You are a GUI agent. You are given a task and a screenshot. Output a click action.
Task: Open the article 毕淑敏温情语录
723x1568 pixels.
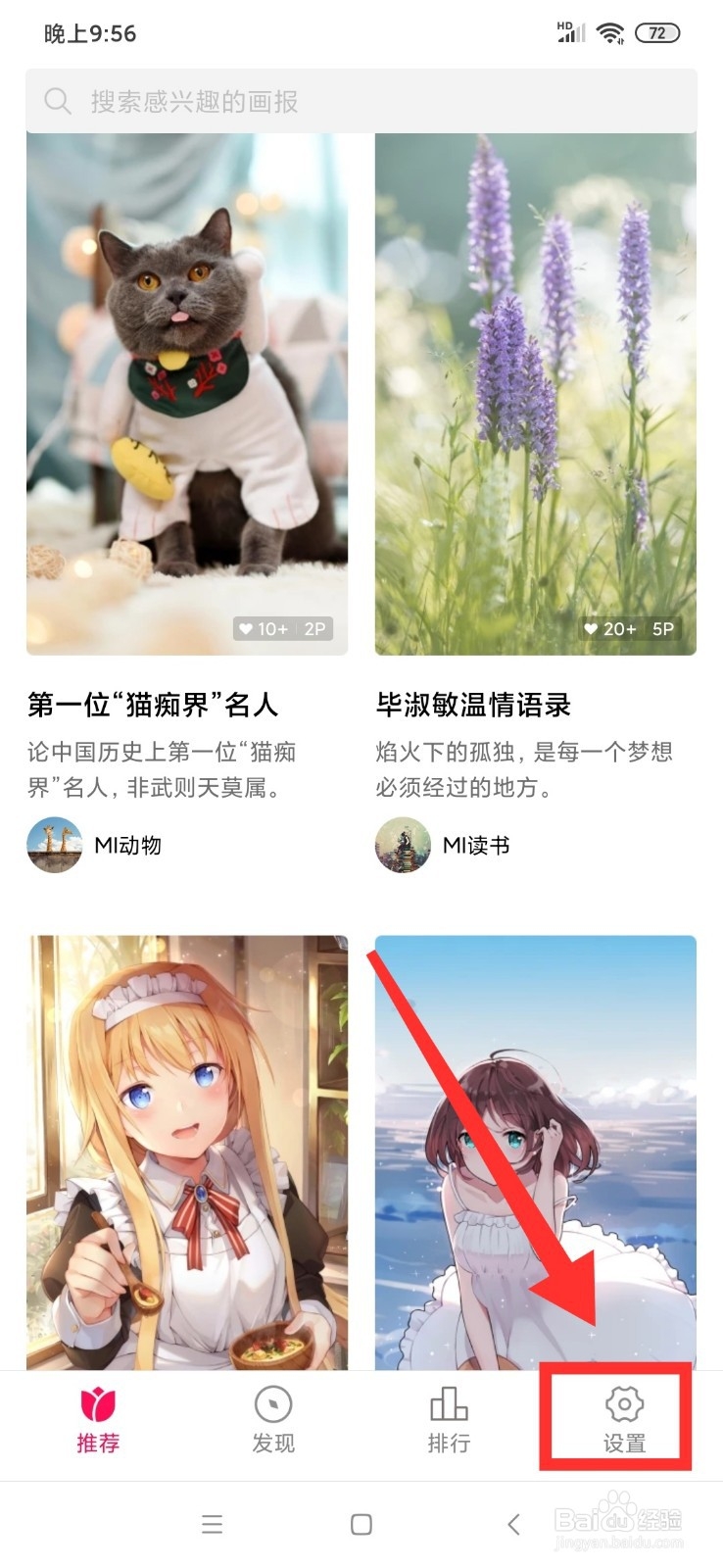click(x=475, y=704)
